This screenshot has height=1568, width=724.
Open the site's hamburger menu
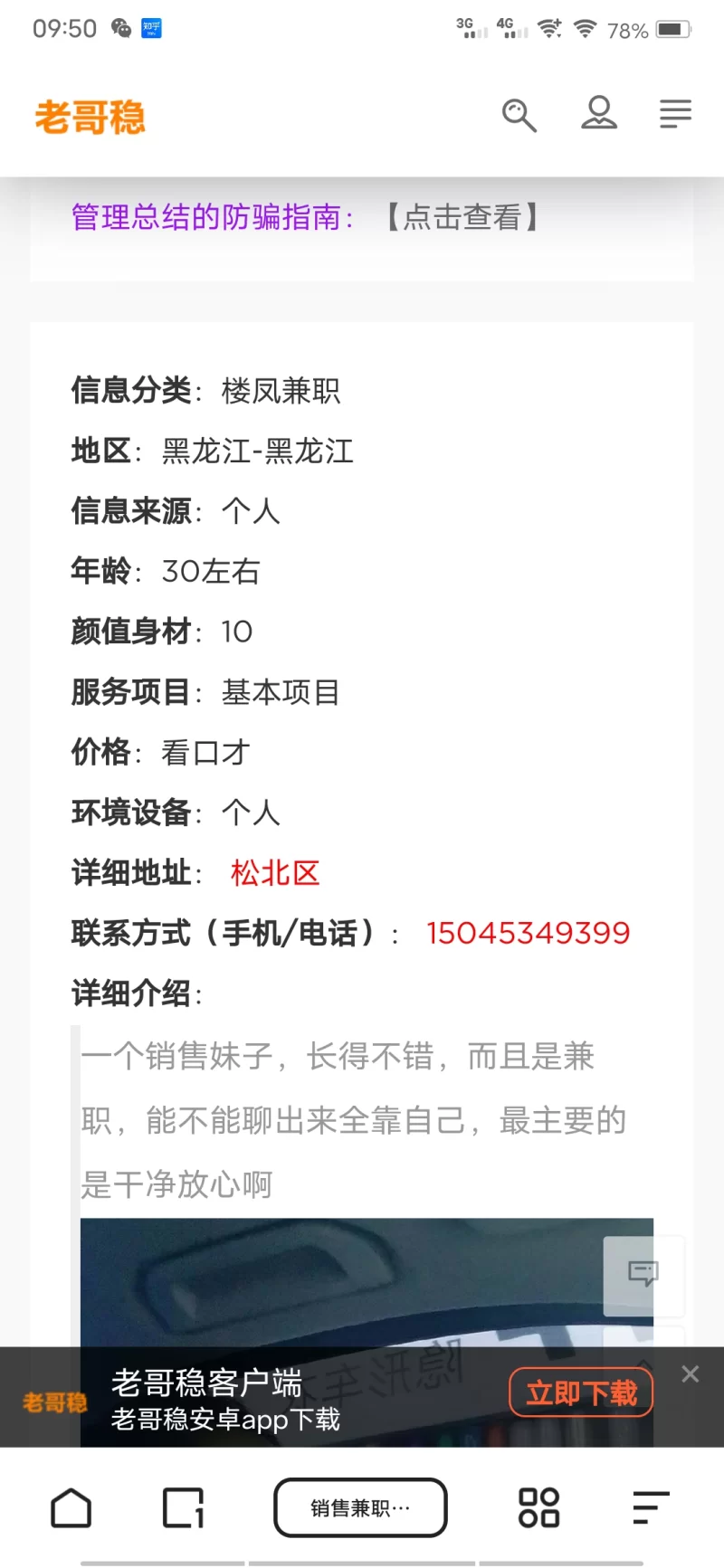pos(675,114)
